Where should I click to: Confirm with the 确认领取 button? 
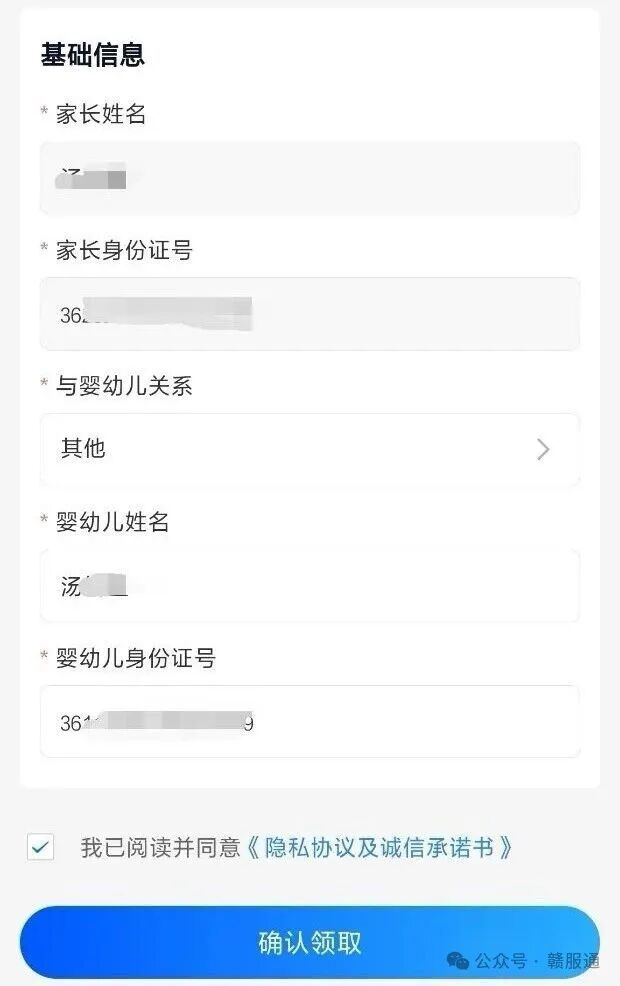click(x=309, y=942)
